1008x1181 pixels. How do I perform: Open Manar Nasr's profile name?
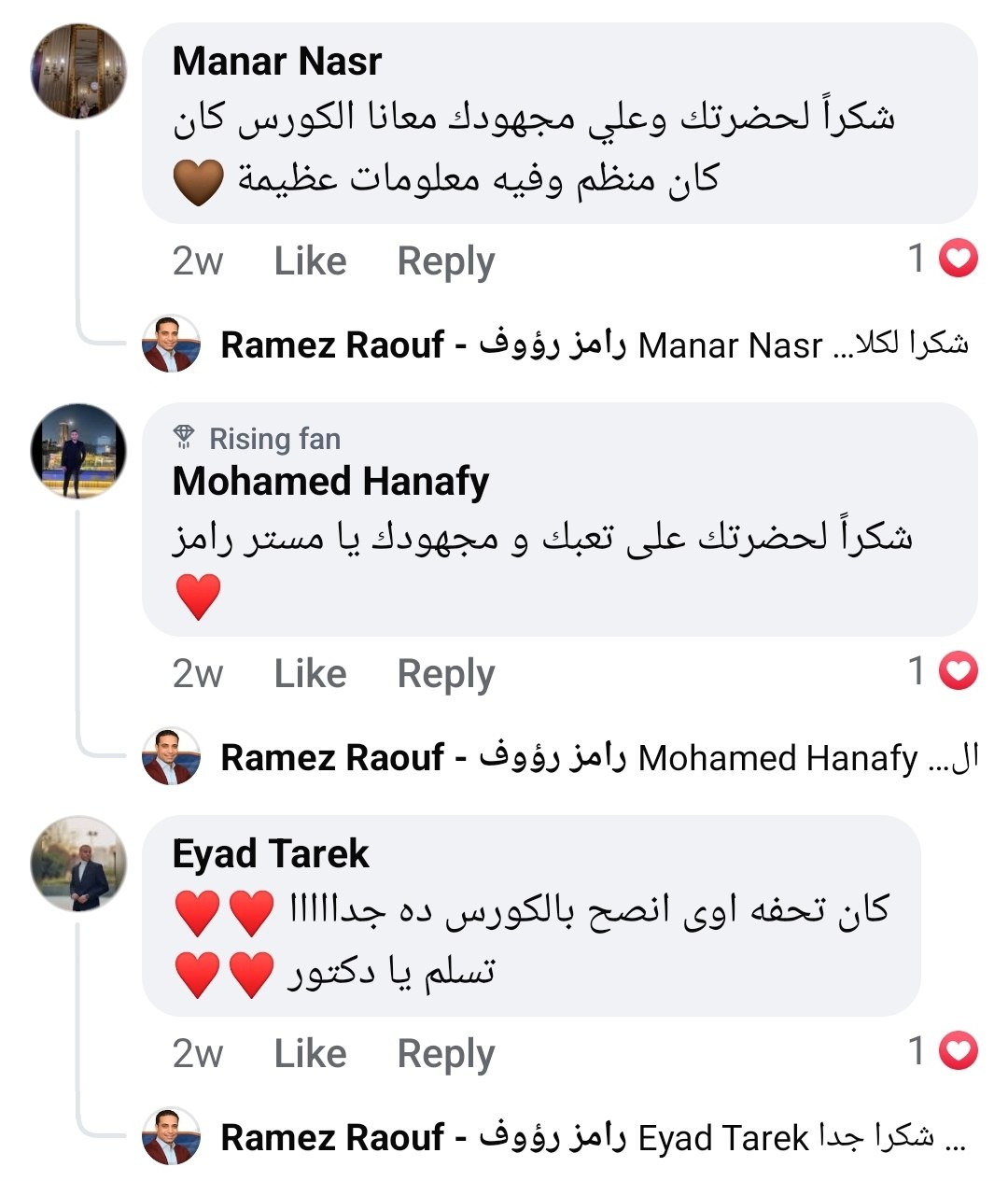[277, 62]
